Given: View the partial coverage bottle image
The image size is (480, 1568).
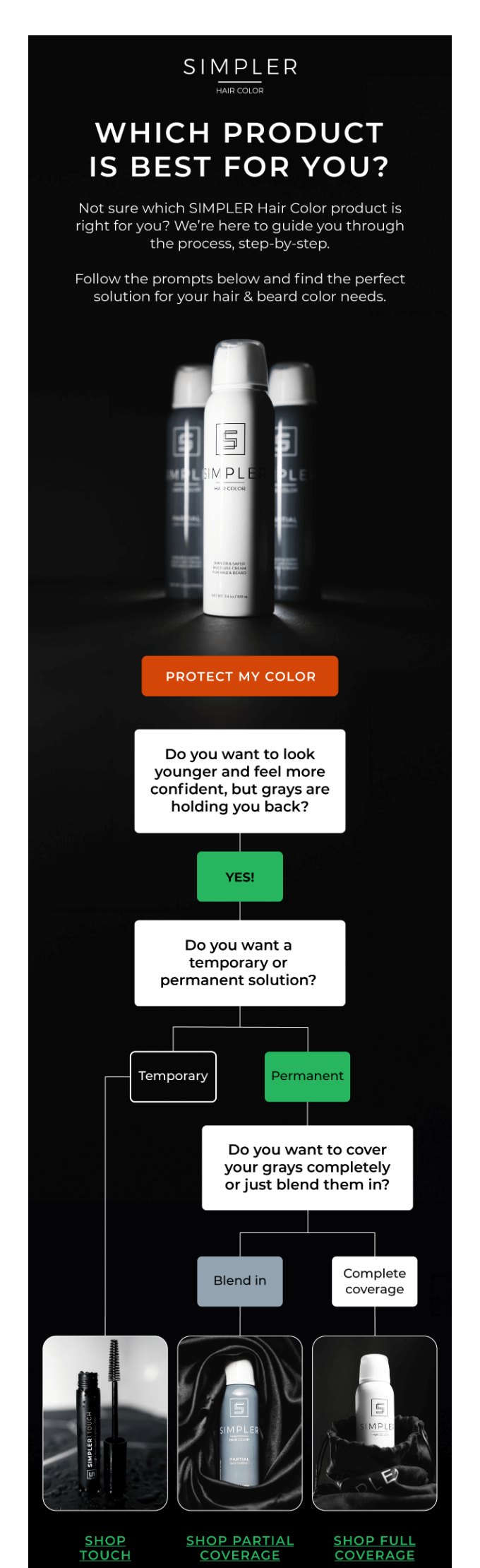Looking at the screenshot, I should pyautogui.click(x=240, y=1423).
